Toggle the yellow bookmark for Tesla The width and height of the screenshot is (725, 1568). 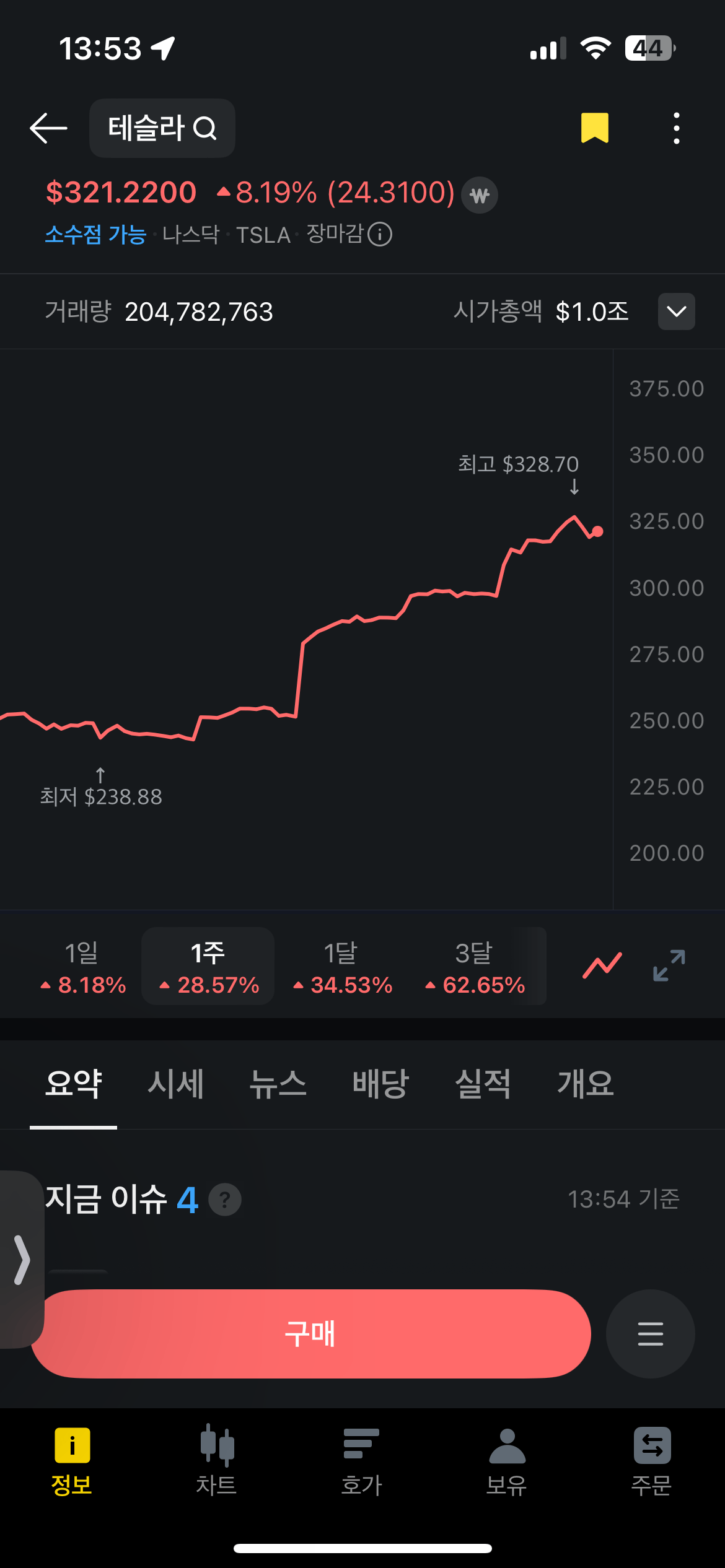tap(594, 128)
